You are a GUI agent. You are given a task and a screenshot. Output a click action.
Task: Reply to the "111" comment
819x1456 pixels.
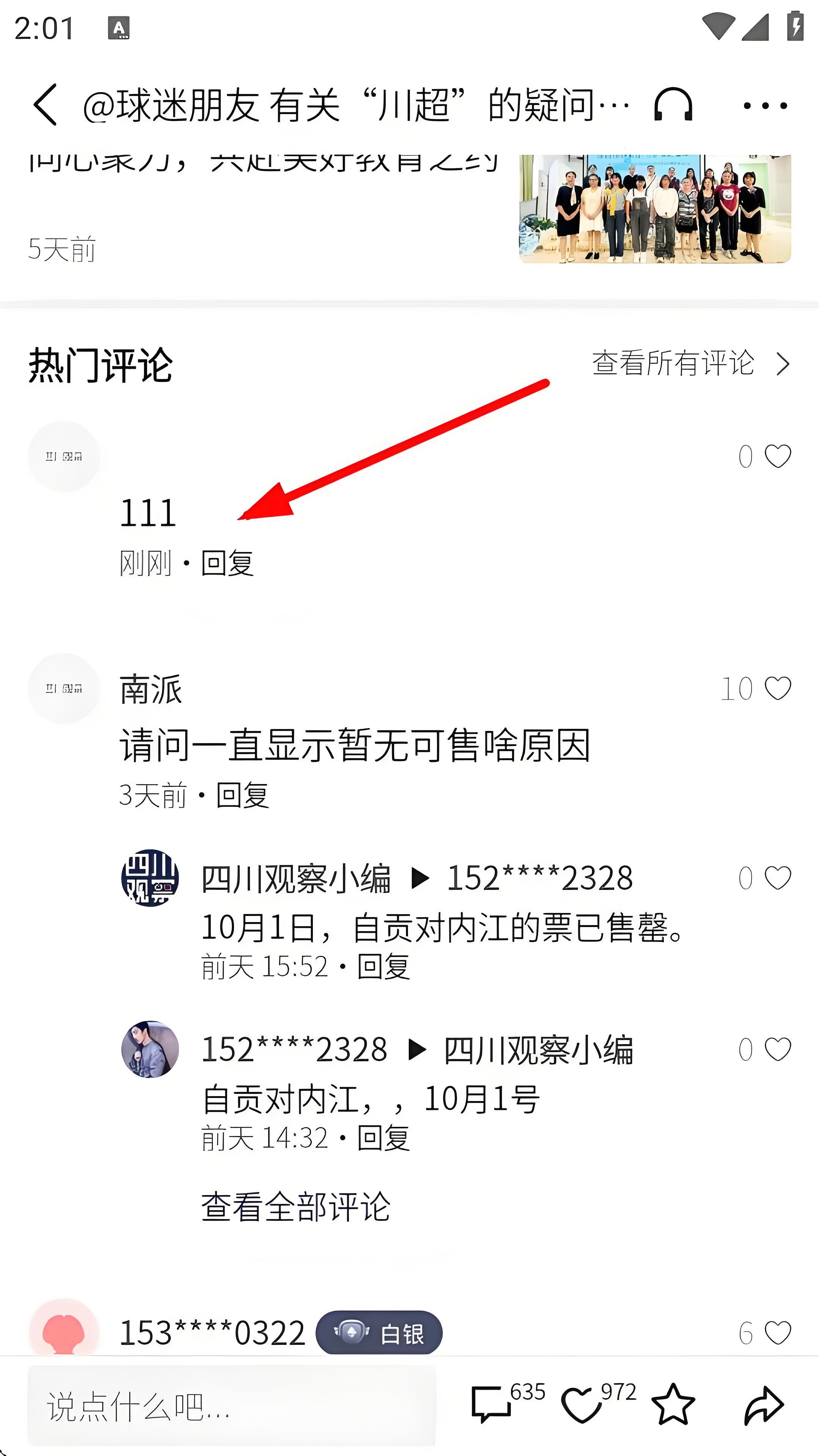pos(227,563)
